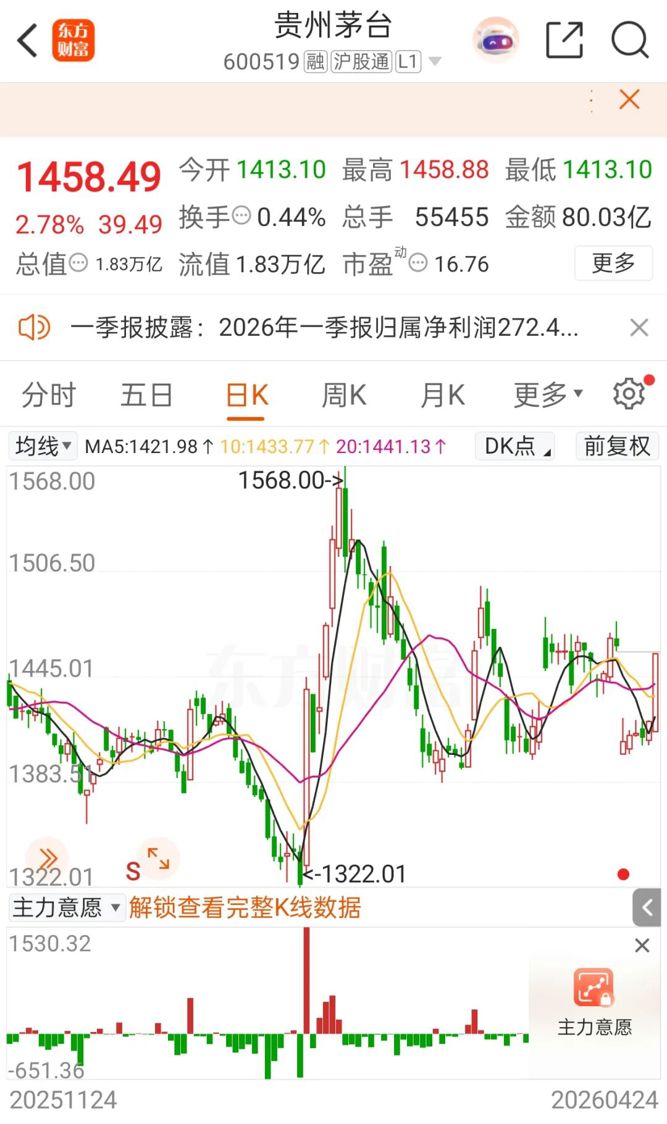667x1124 pixels.
Task: Open the 主力意愿 indicator dropdown
Action: (x=65, y=908)
